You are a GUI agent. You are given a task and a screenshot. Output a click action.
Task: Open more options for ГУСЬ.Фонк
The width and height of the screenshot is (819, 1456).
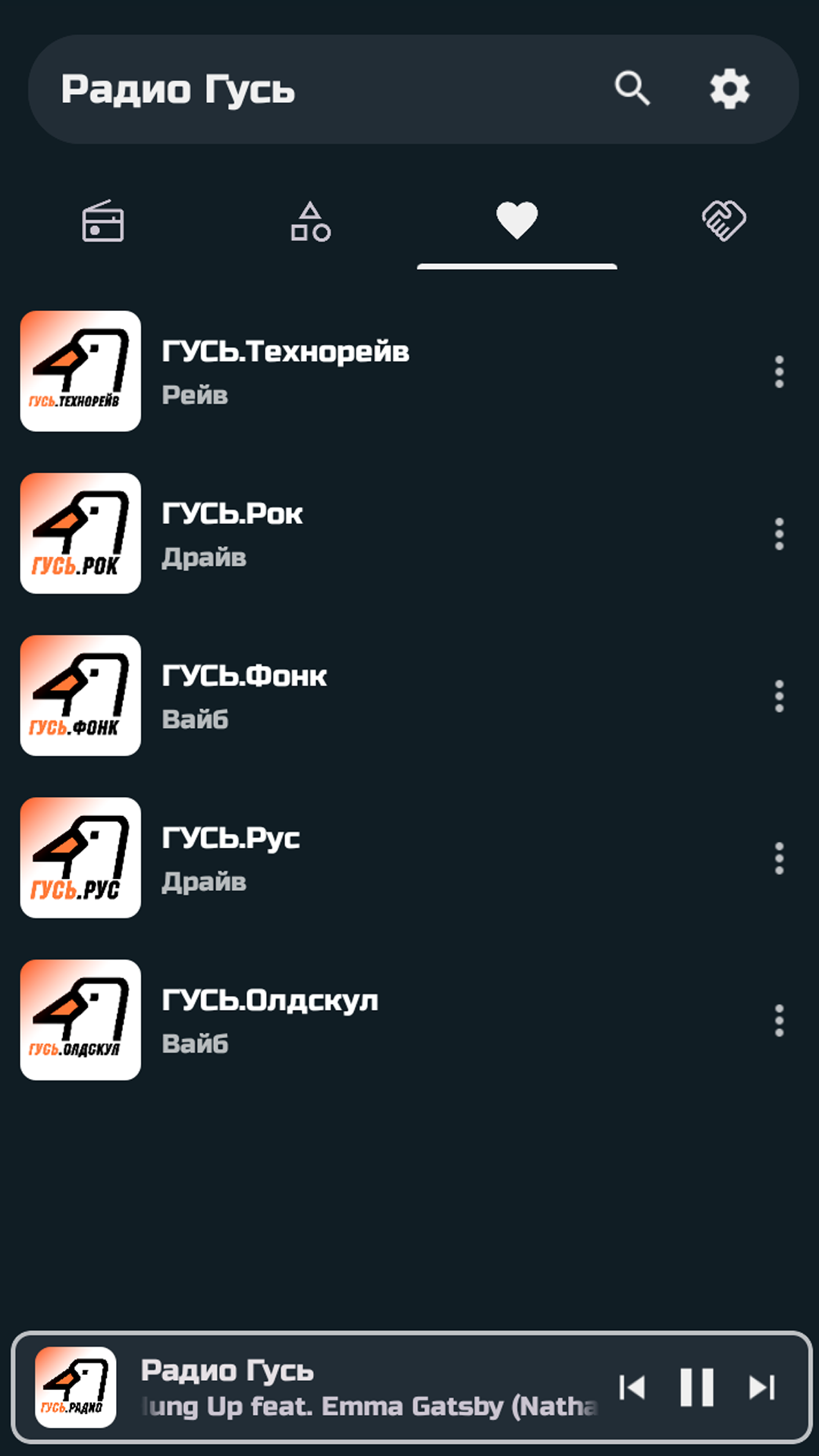779,696
